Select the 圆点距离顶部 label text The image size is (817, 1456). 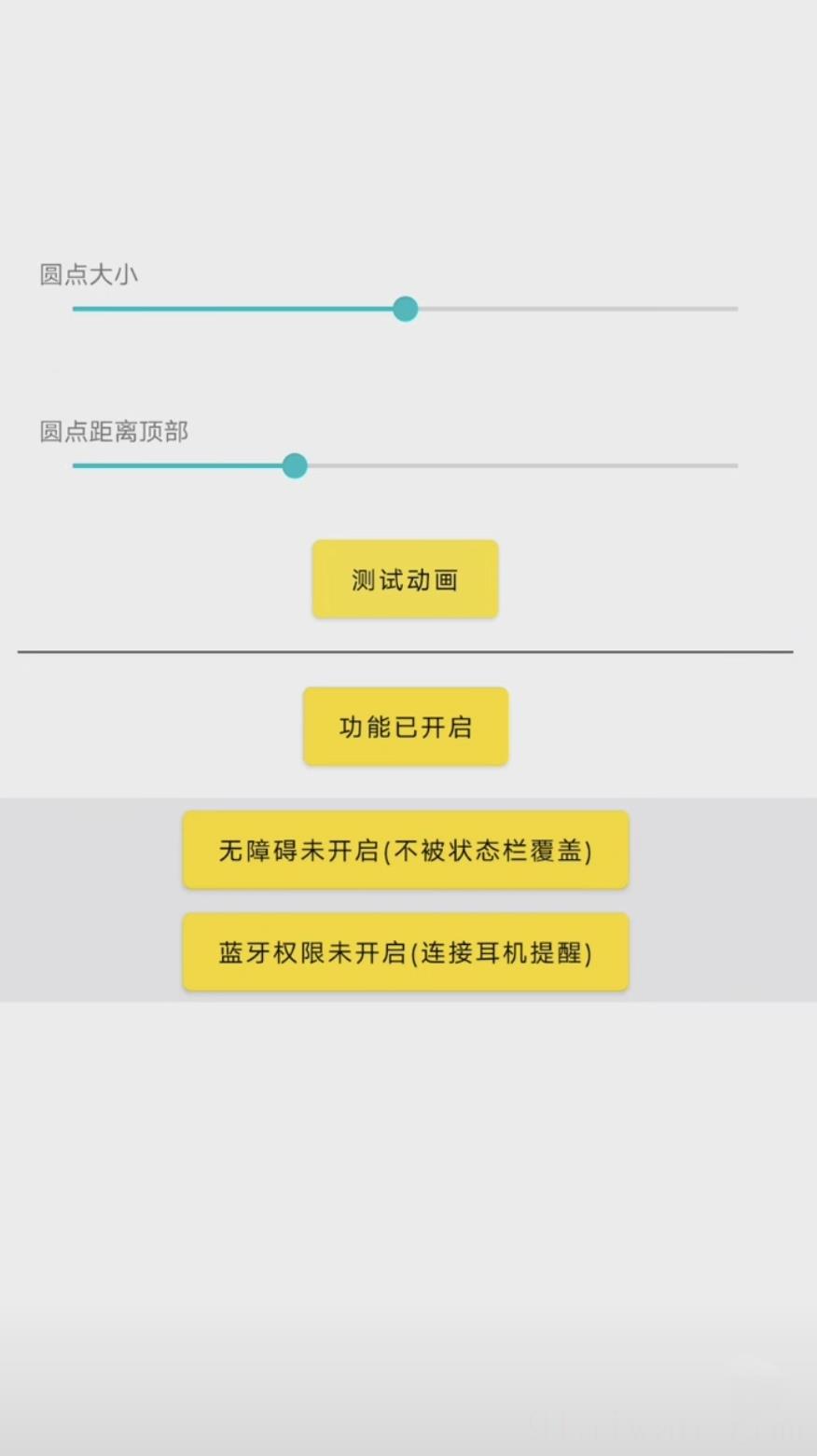point(112,432)
